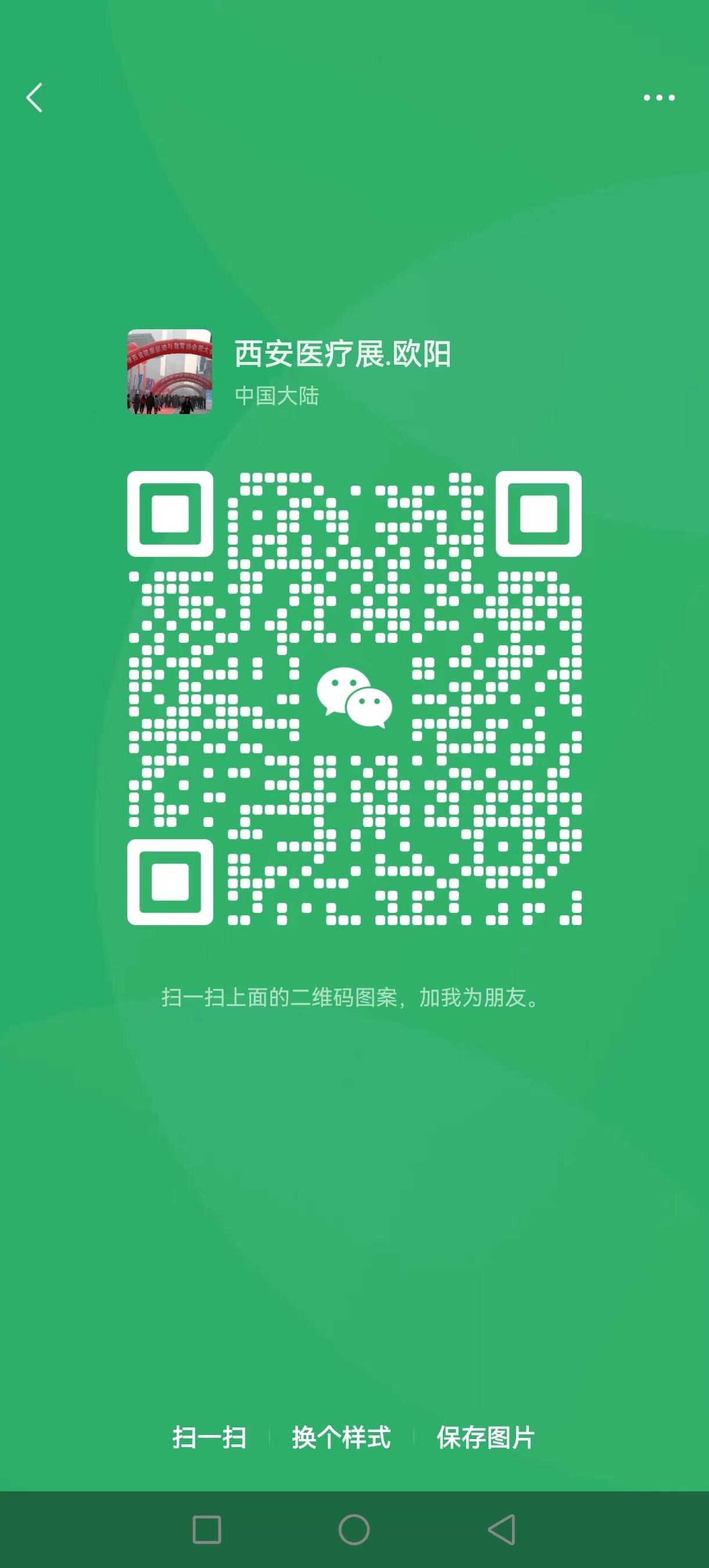Open the three-dot more options menu
This screenshot has width=709, height=1568.
pyautogui.click(x=659, y=98)
